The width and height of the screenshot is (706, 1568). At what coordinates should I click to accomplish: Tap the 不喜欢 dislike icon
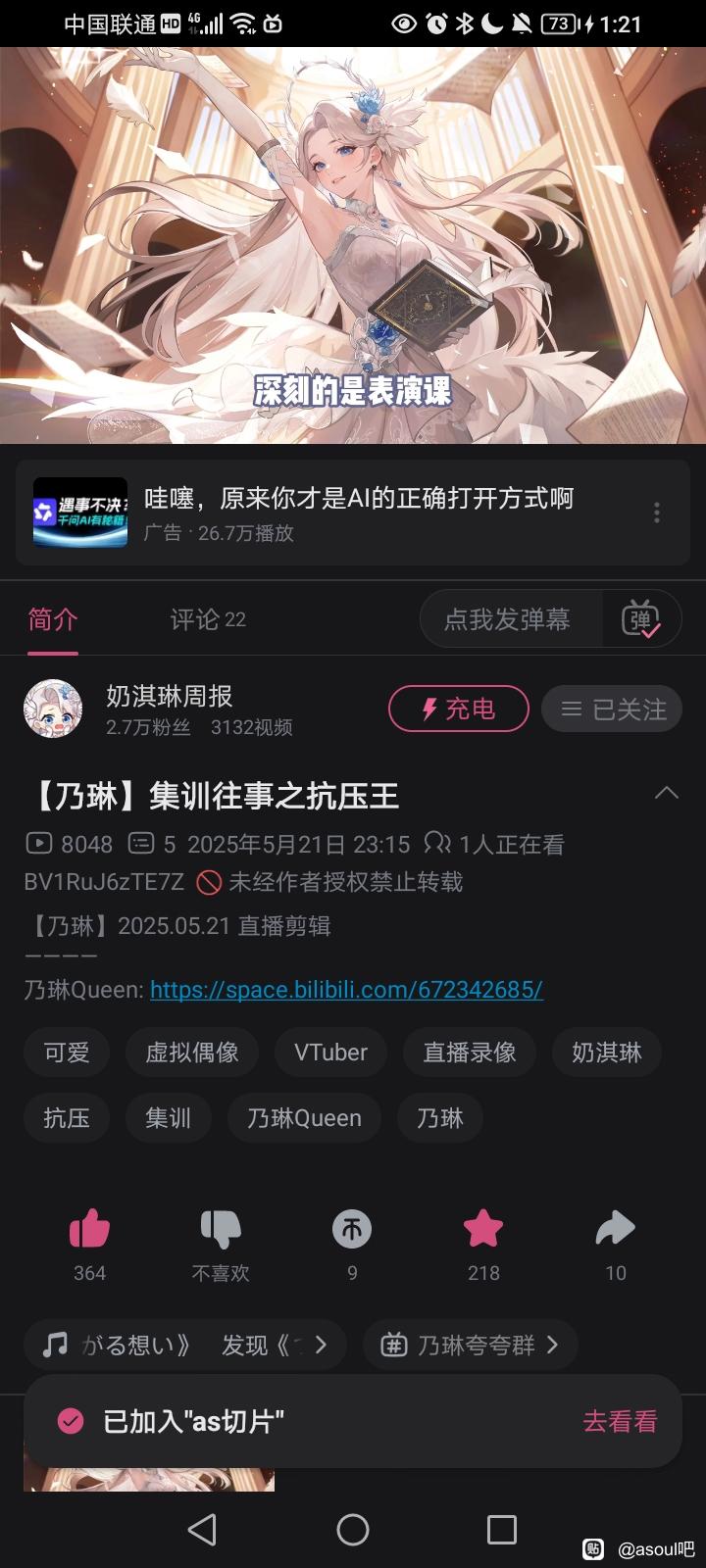pos(221,1229)
